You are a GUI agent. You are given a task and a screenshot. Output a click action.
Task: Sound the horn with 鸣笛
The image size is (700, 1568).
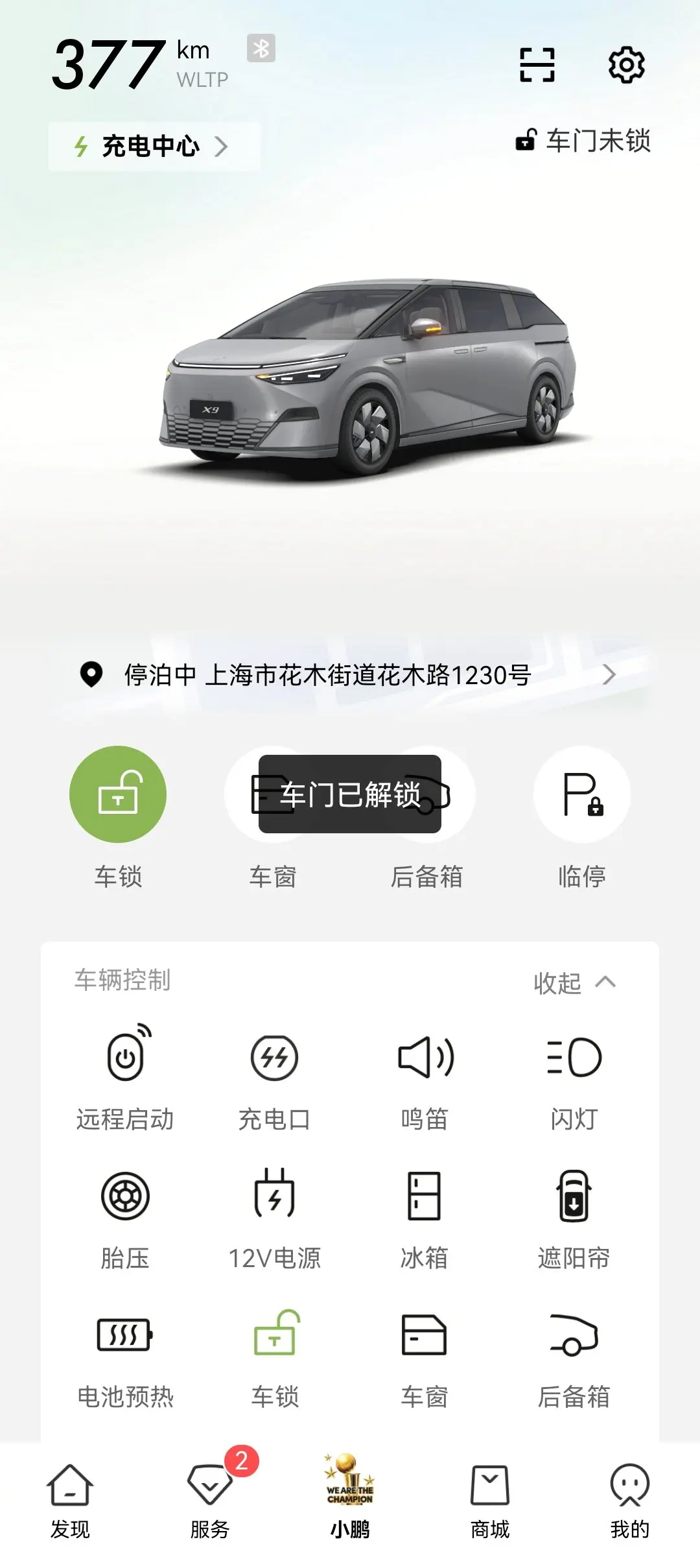(x=425, y=1076)
